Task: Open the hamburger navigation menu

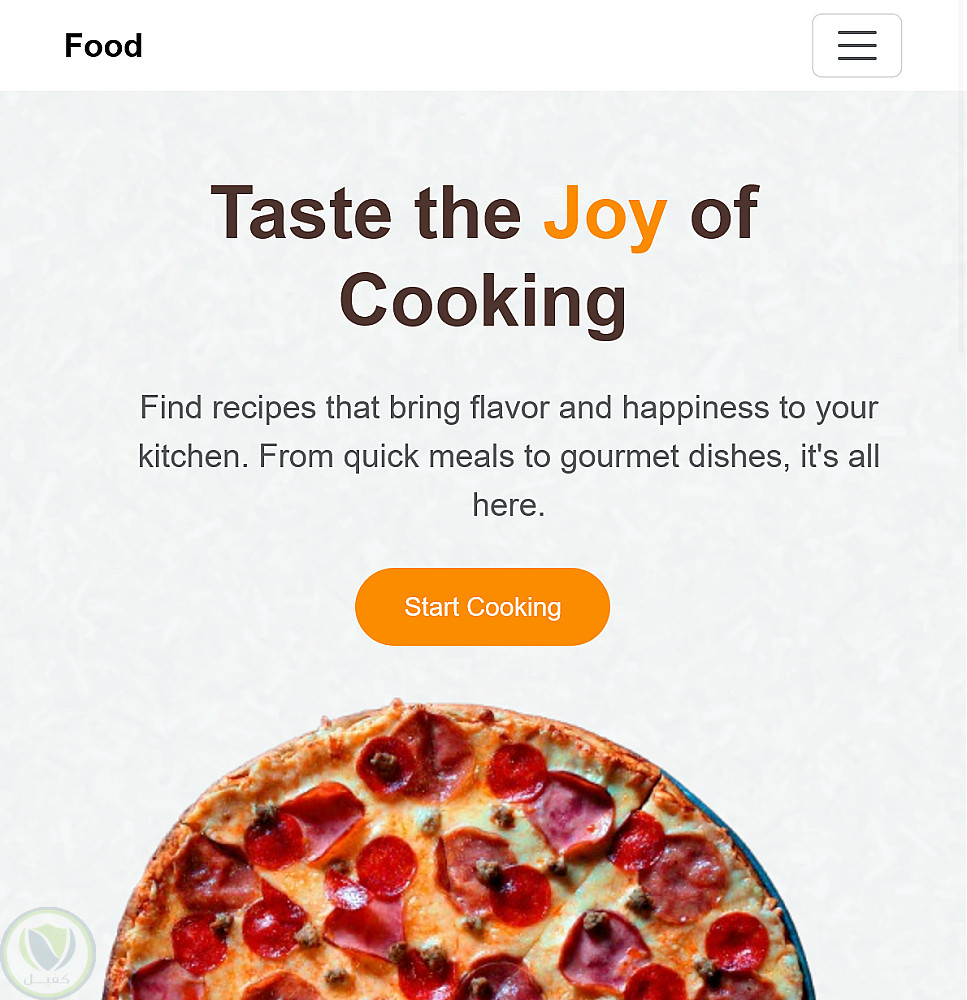Action: (x=857, y=46)
